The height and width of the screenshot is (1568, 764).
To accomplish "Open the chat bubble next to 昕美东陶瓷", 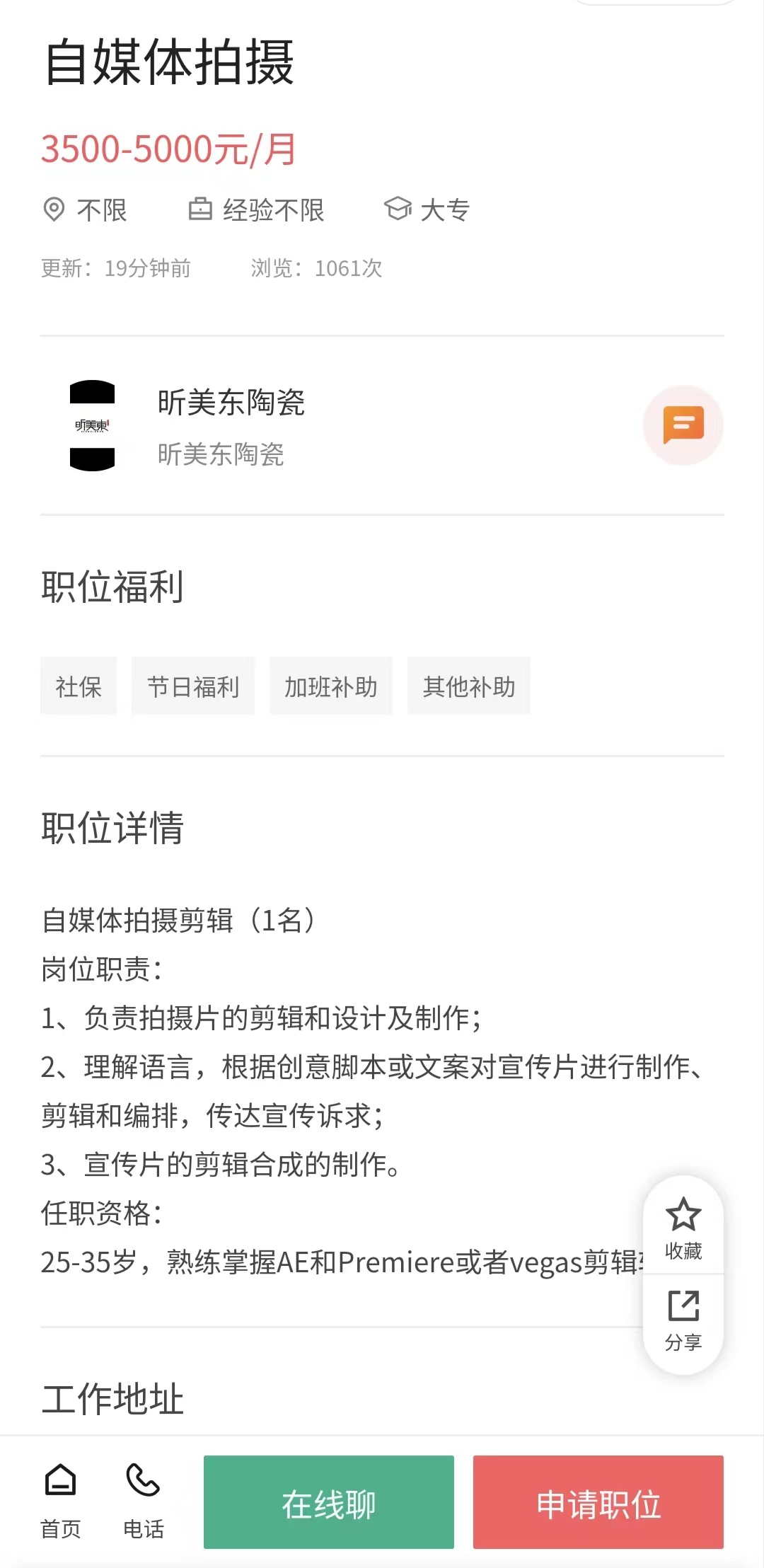I will click(x=683, y=425).
